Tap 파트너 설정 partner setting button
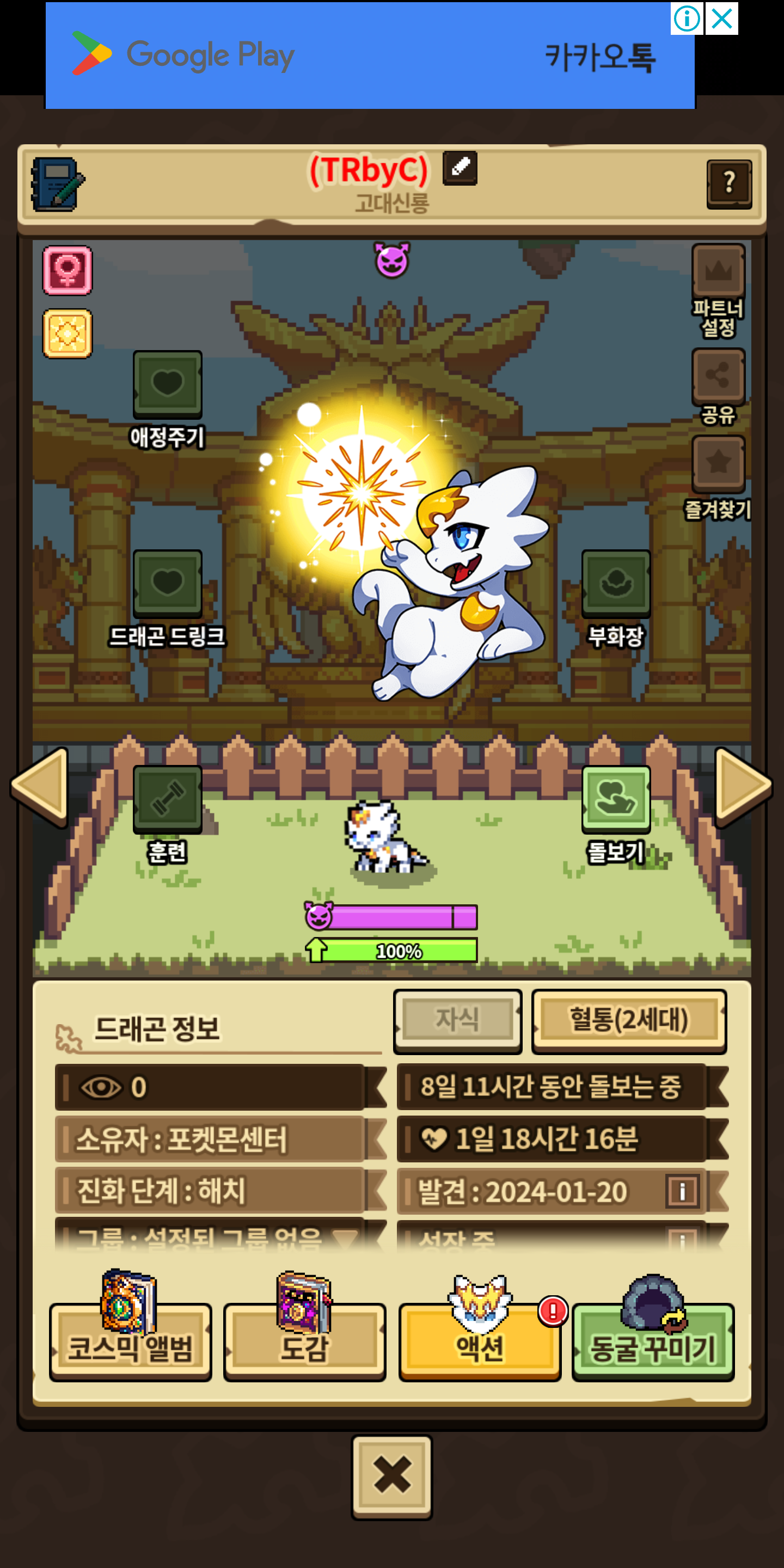Viewport: 784px width, 1568px height. [718, 272]
